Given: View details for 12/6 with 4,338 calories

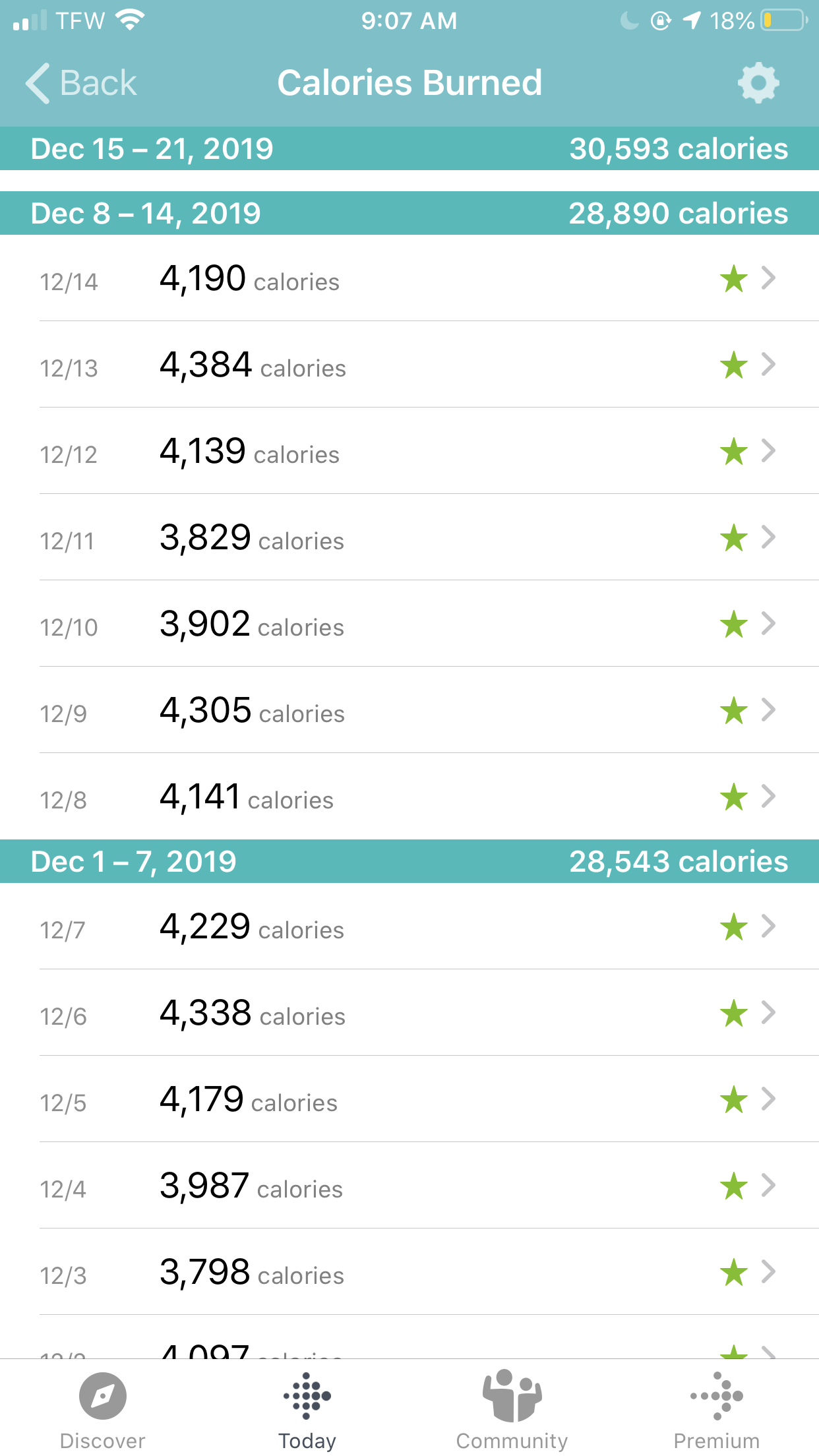Looking at the screenshot, I should [x=409, y=1013].
